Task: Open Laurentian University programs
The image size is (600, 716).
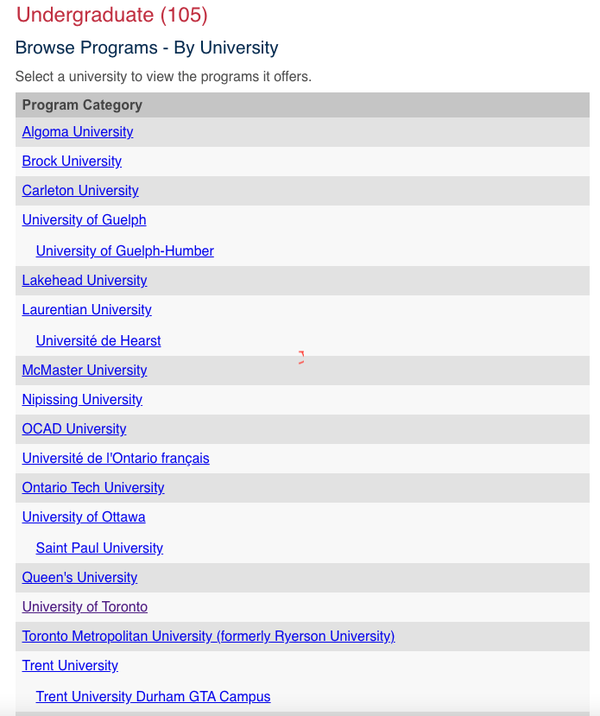Action: [87, 310]
